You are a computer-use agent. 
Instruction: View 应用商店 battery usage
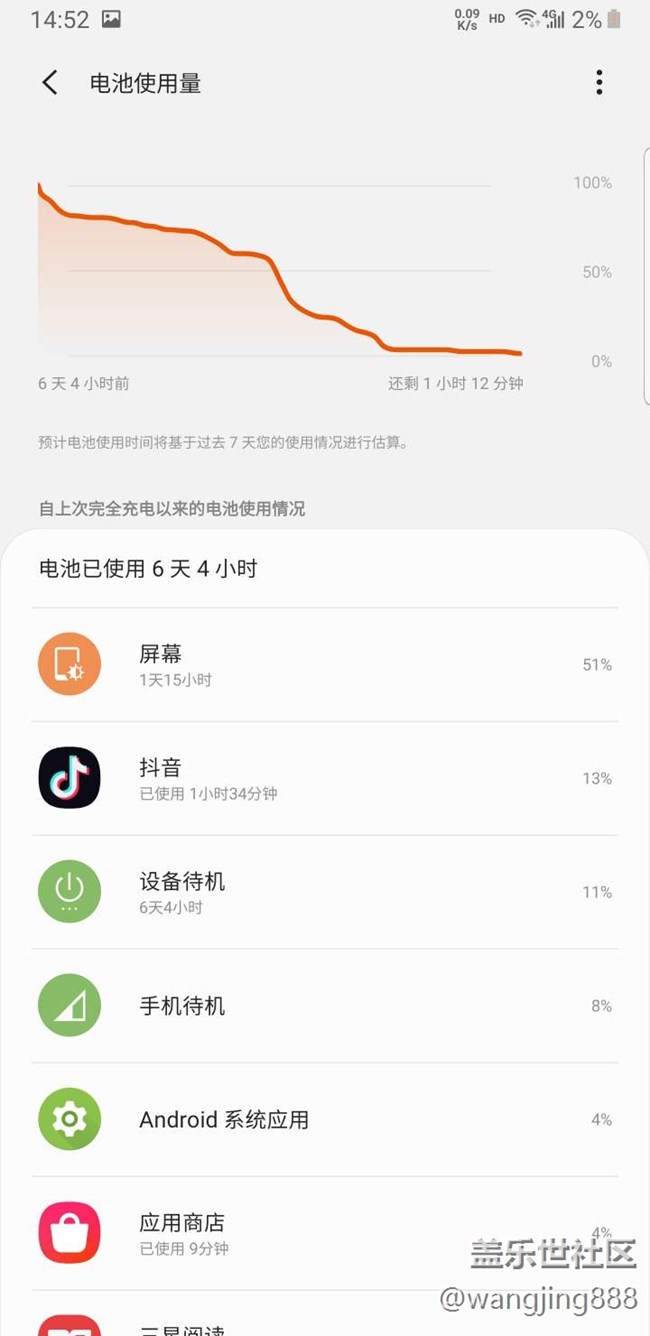[325, 1233]
